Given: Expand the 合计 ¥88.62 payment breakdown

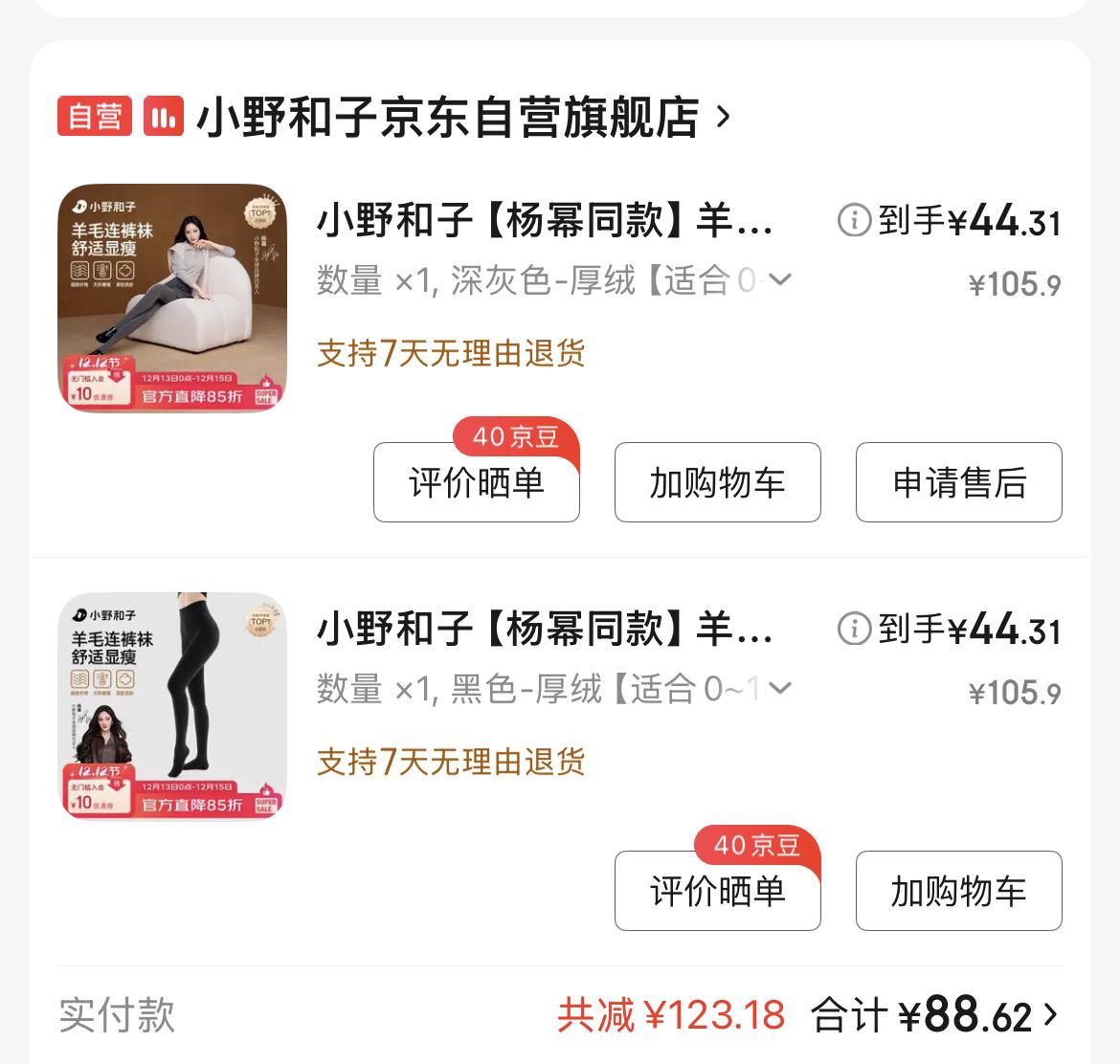Looking at the screenshot, I should coord(1051,1014).
